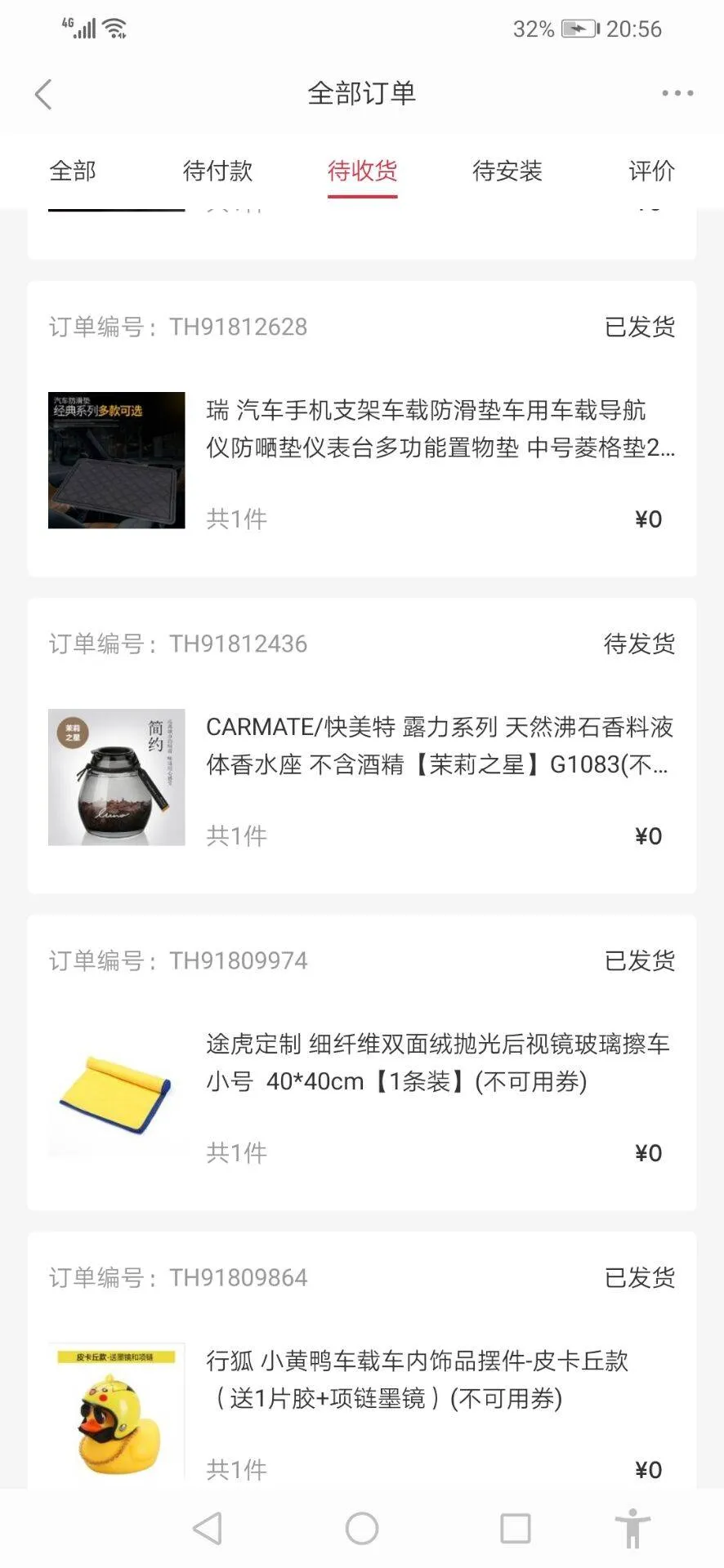Open the 待安装 tab

[x=507, y=171]
